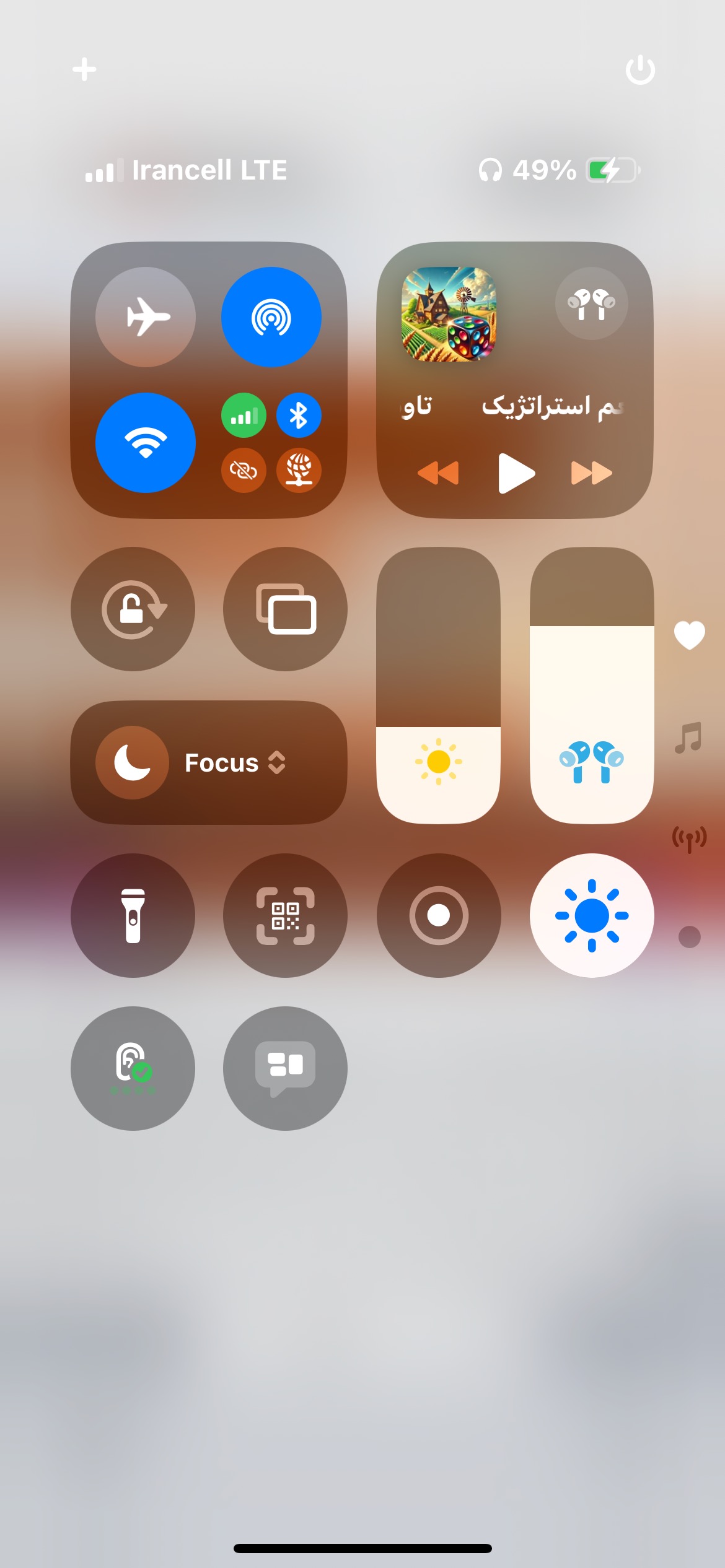Toggle orientation lock
The image size is (725, 1568).
click(133, 609)
